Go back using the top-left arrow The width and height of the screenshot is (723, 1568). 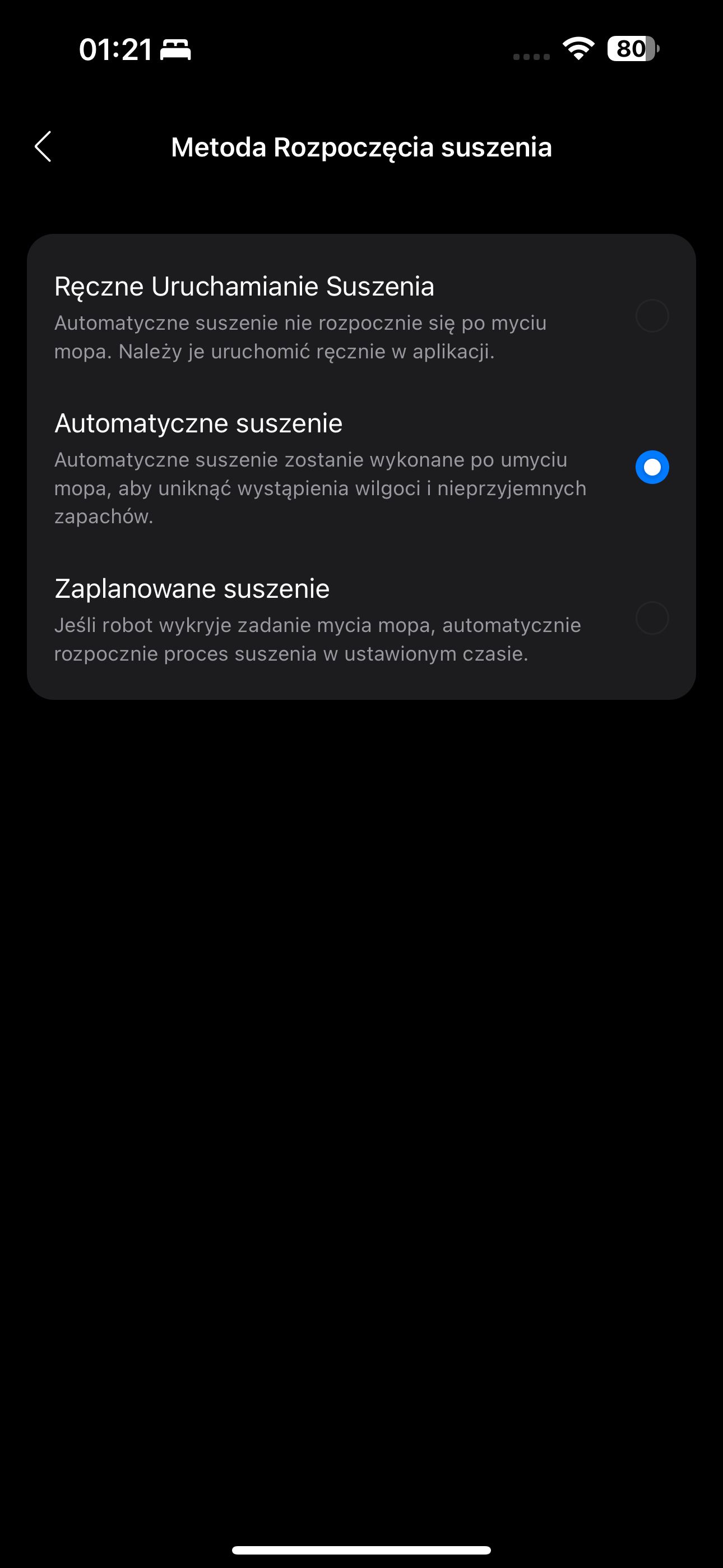43,147
